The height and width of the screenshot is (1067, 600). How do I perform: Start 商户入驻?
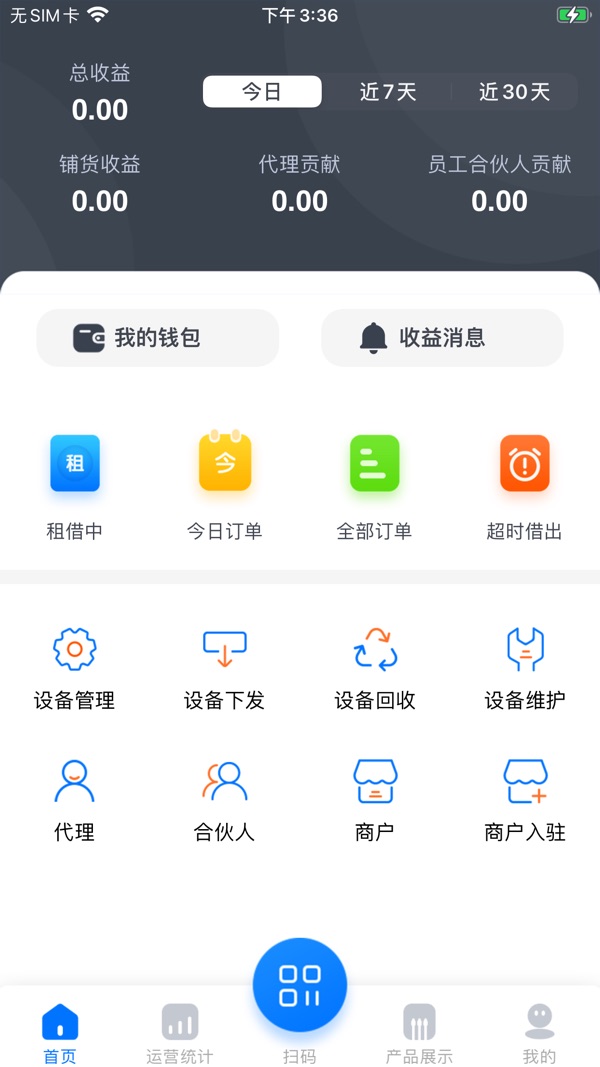pos(524,801)
